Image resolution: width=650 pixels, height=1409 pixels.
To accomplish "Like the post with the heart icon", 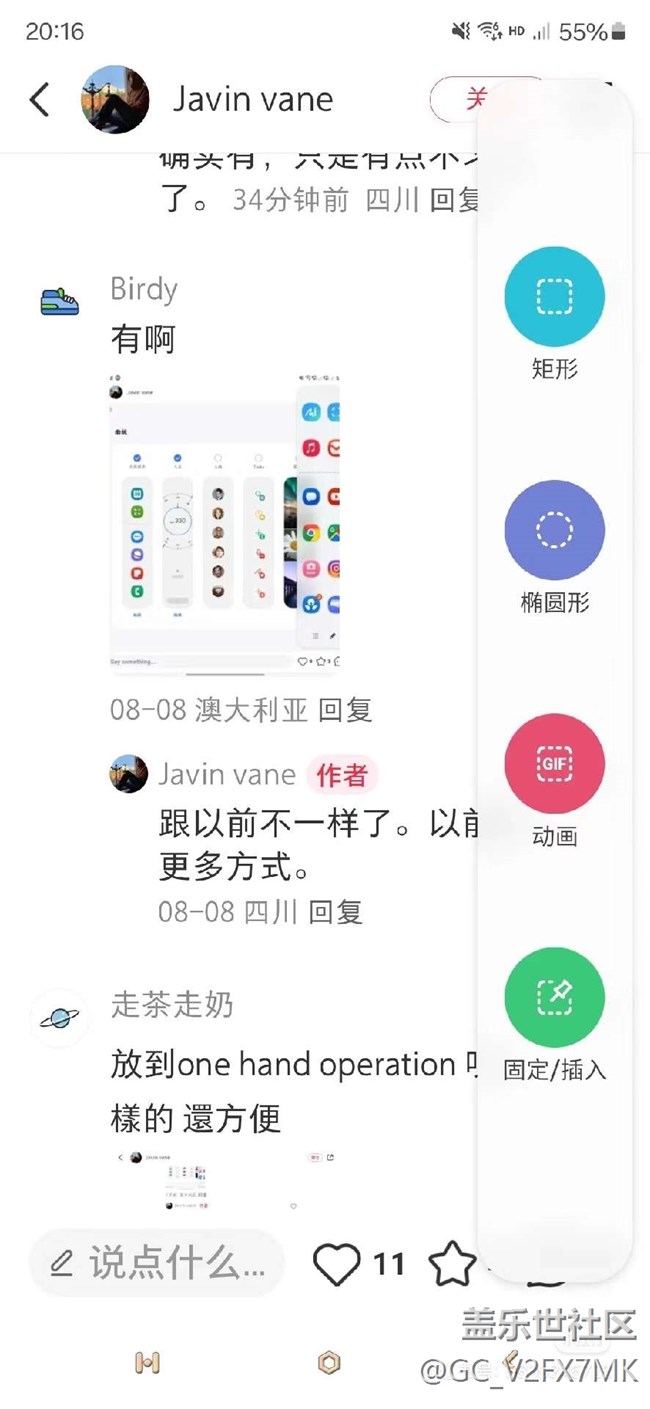I will pos(336,1264).
